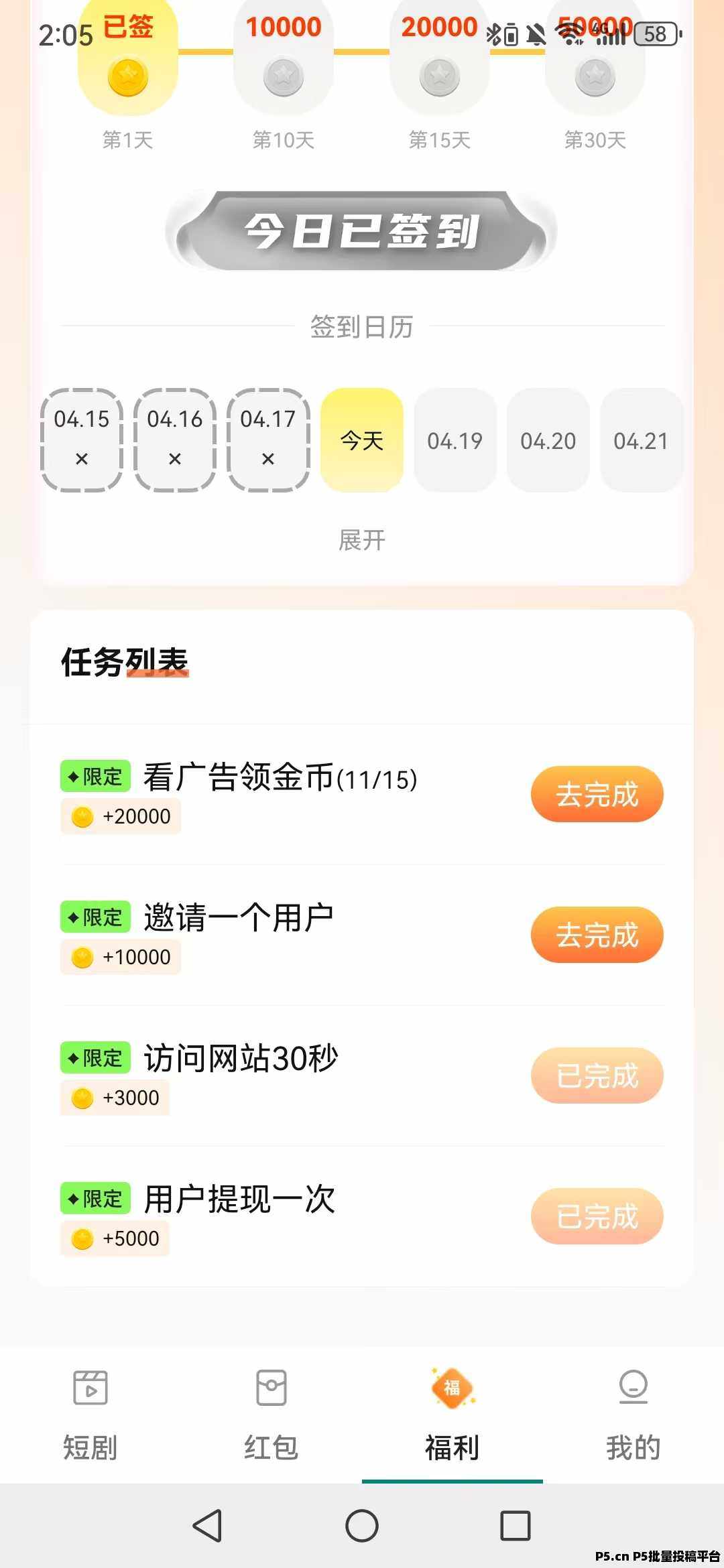This screenshot has width=724, height=1568.
Task: Select the 04.20 calendar date cell
Action: pos(548,440)
